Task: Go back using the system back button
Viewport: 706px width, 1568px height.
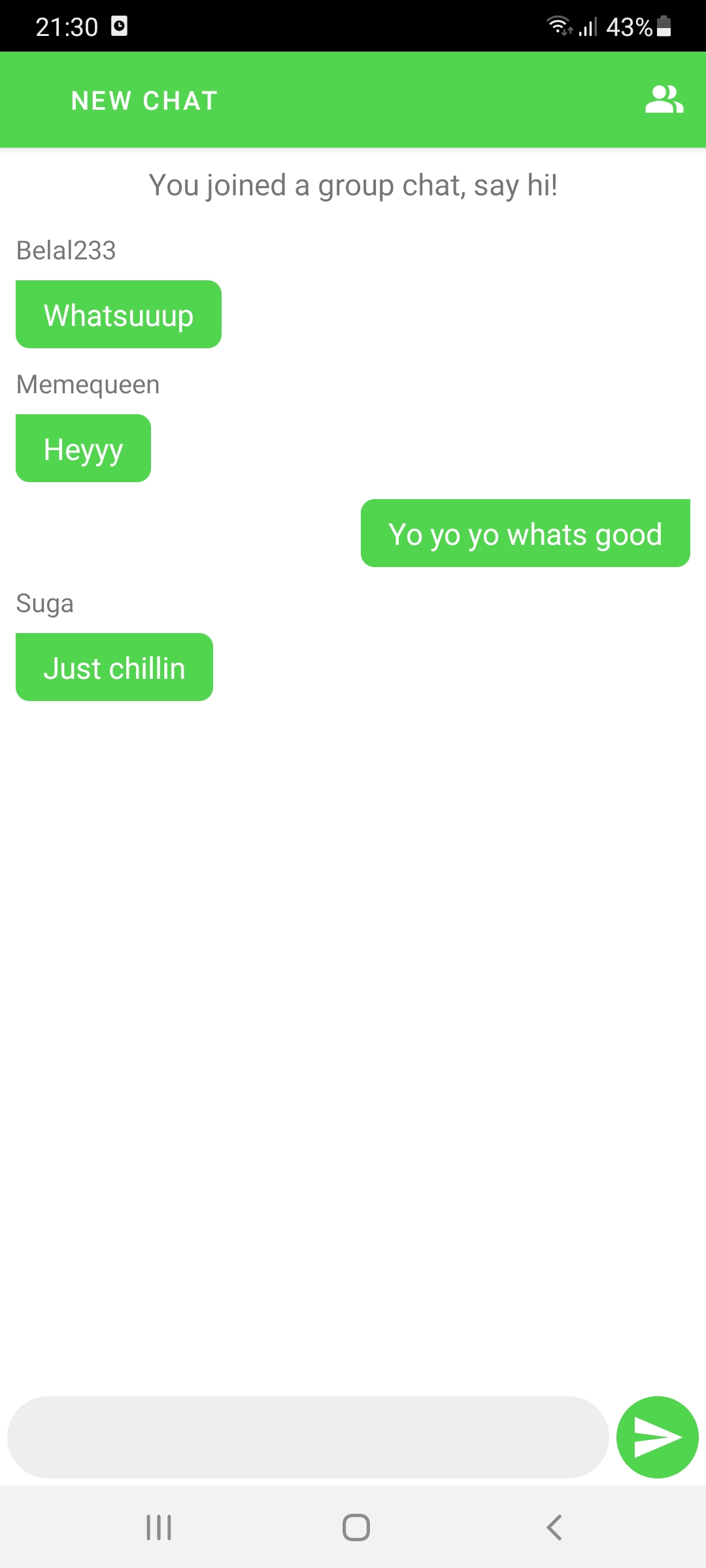Action: [554, 1527]
